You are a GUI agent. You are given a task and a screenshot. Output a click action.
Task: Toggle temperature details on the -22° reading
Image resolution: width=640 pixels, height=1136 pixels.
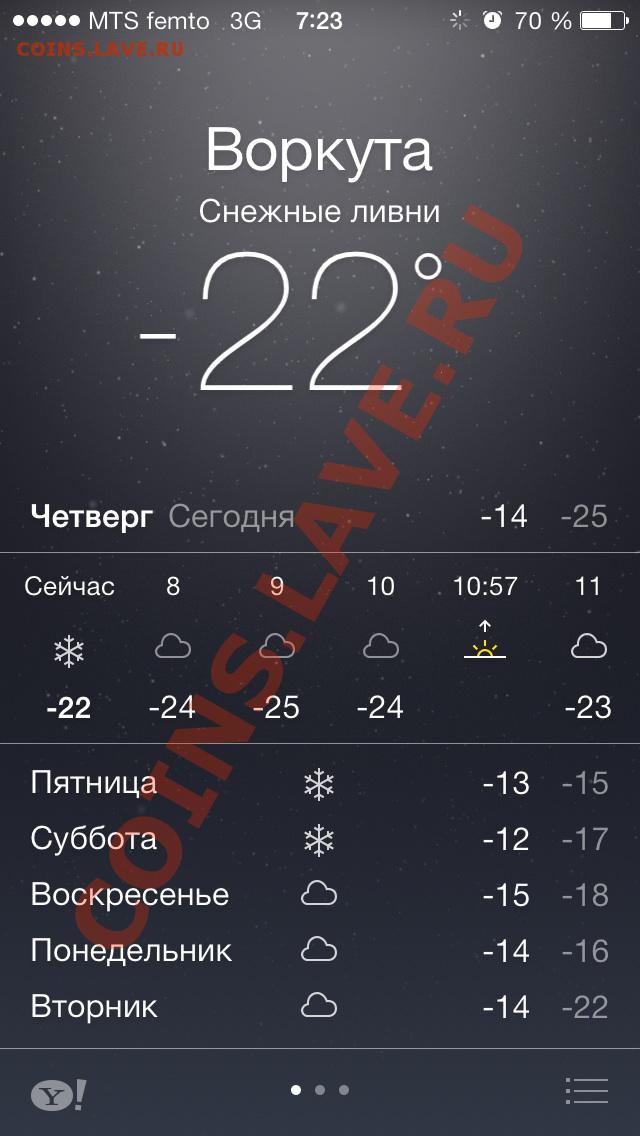tap(290, 323)
